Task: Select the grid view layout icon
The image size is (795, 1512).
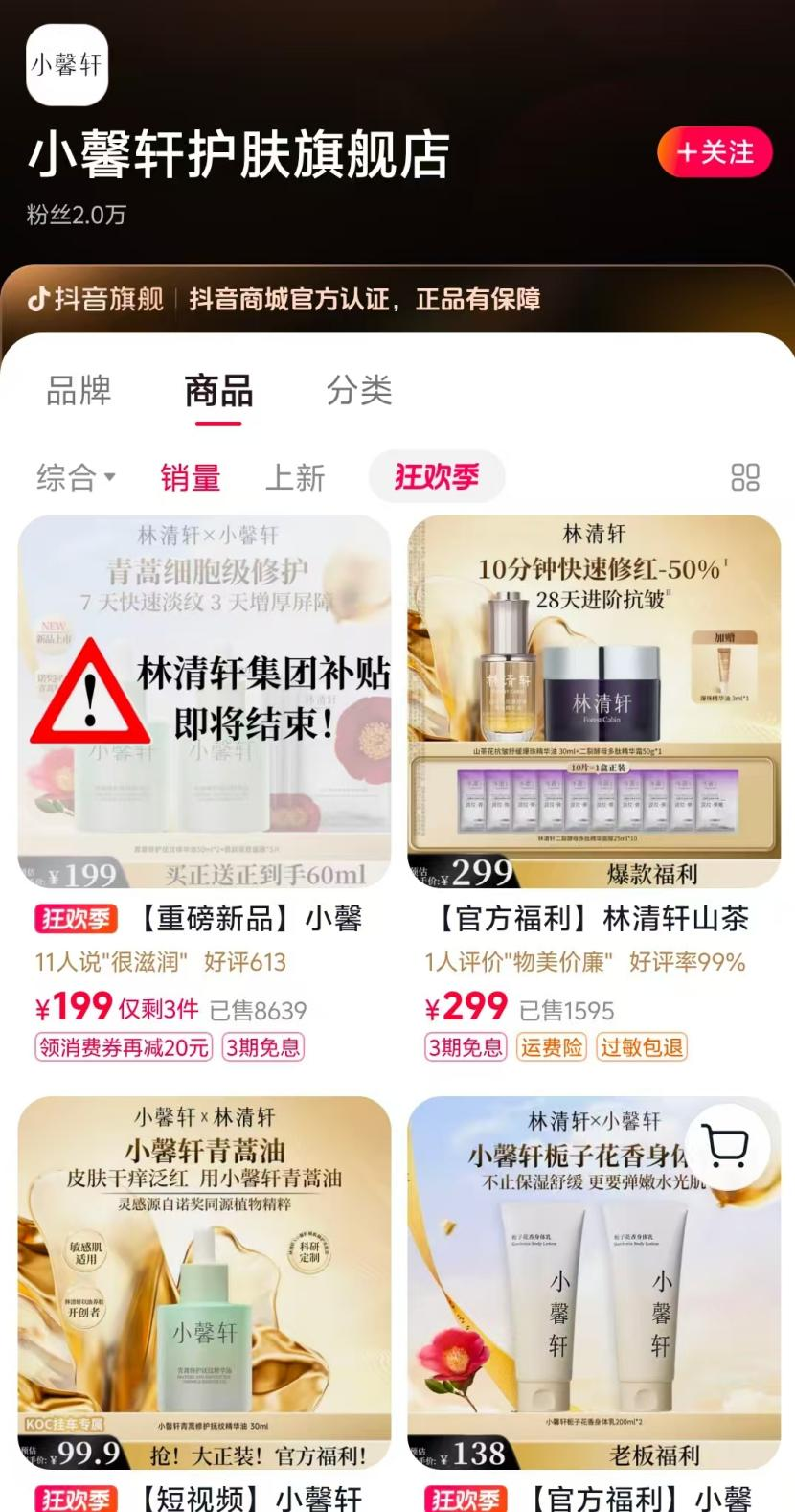Action: 746,476
